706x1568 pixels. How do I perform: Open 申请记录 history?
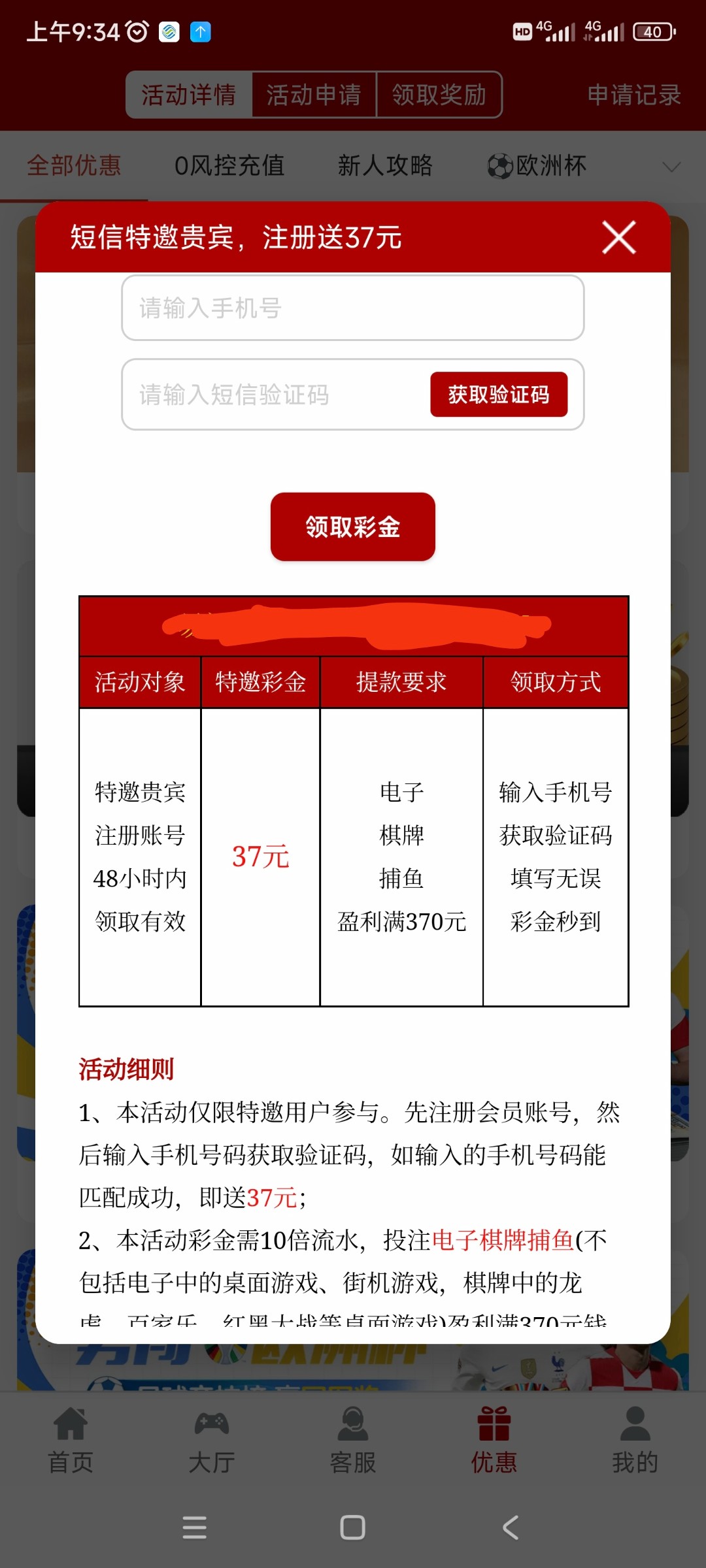pos(633,95)
